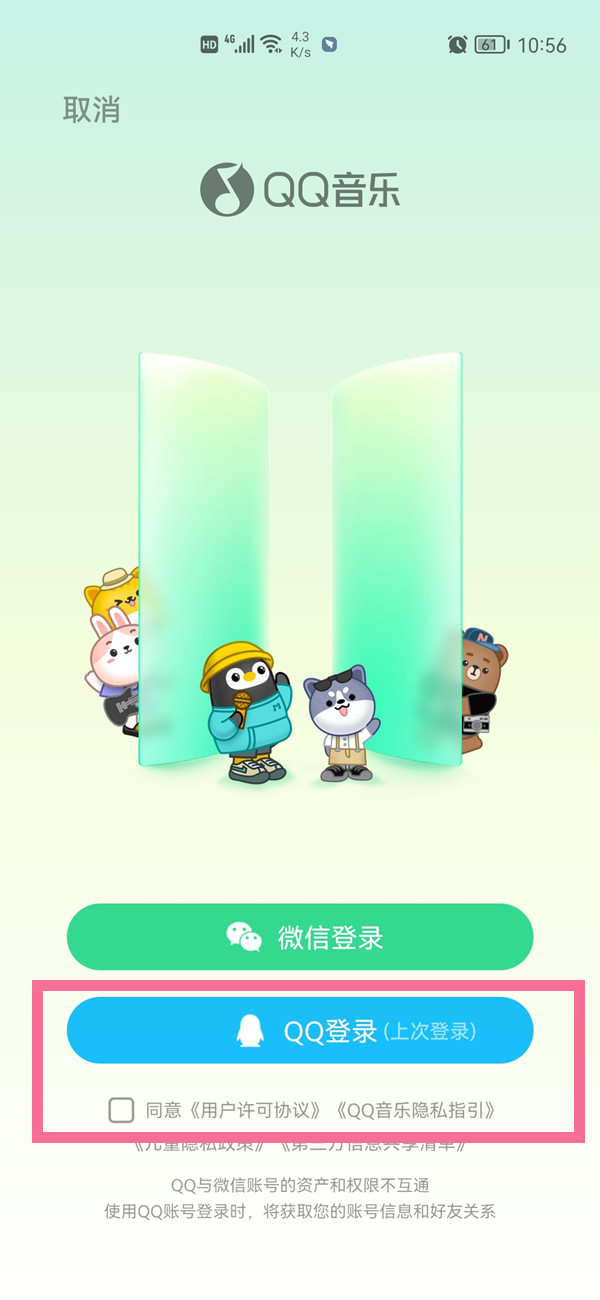600x1300 pixels.
Task: Open 《QQ音乐隐私指引》 link
Action: (x=416, y=1110)
